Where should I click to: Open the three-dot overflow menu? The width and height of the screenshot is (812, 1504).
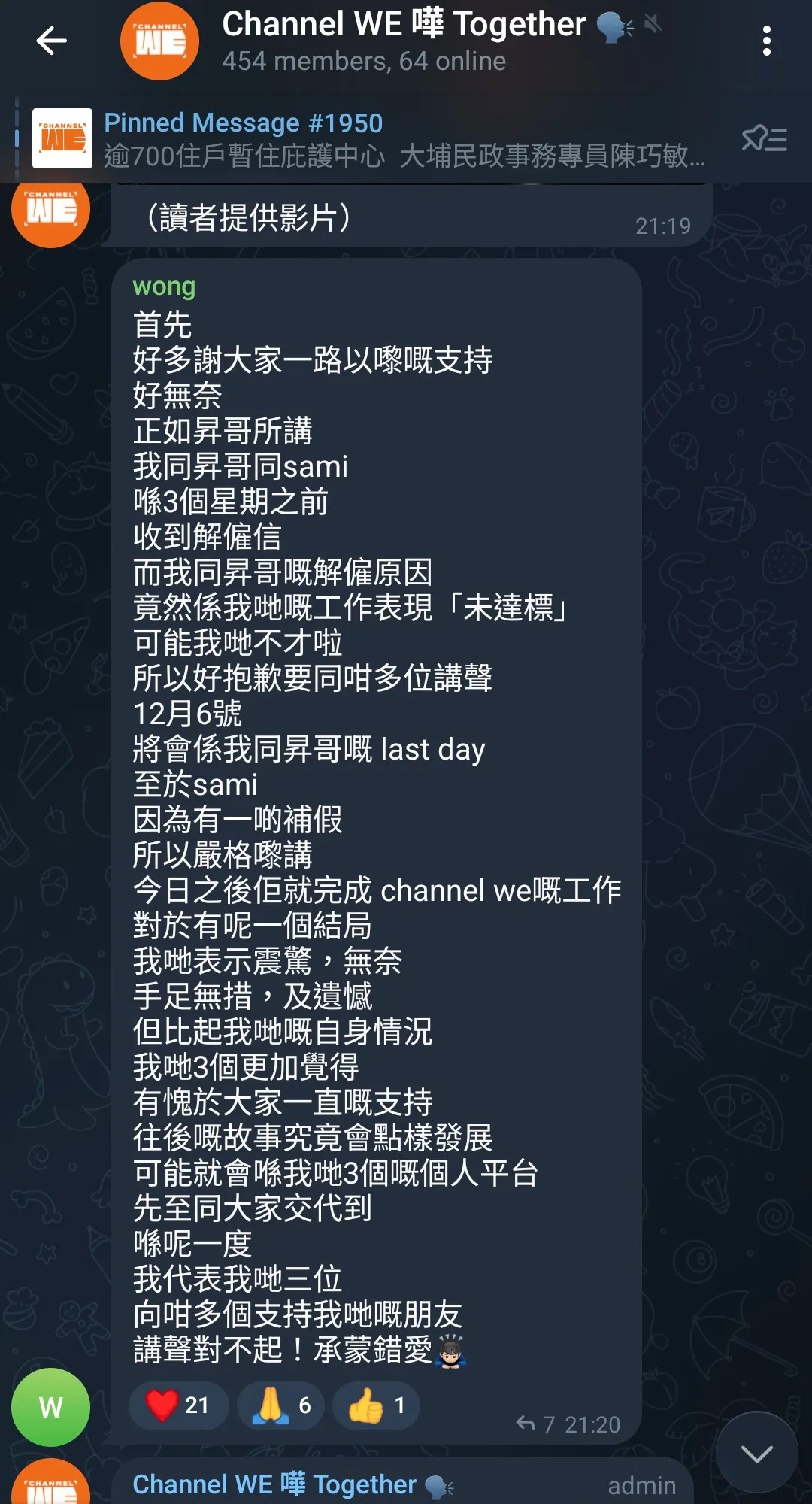click(x=766, y=41)
